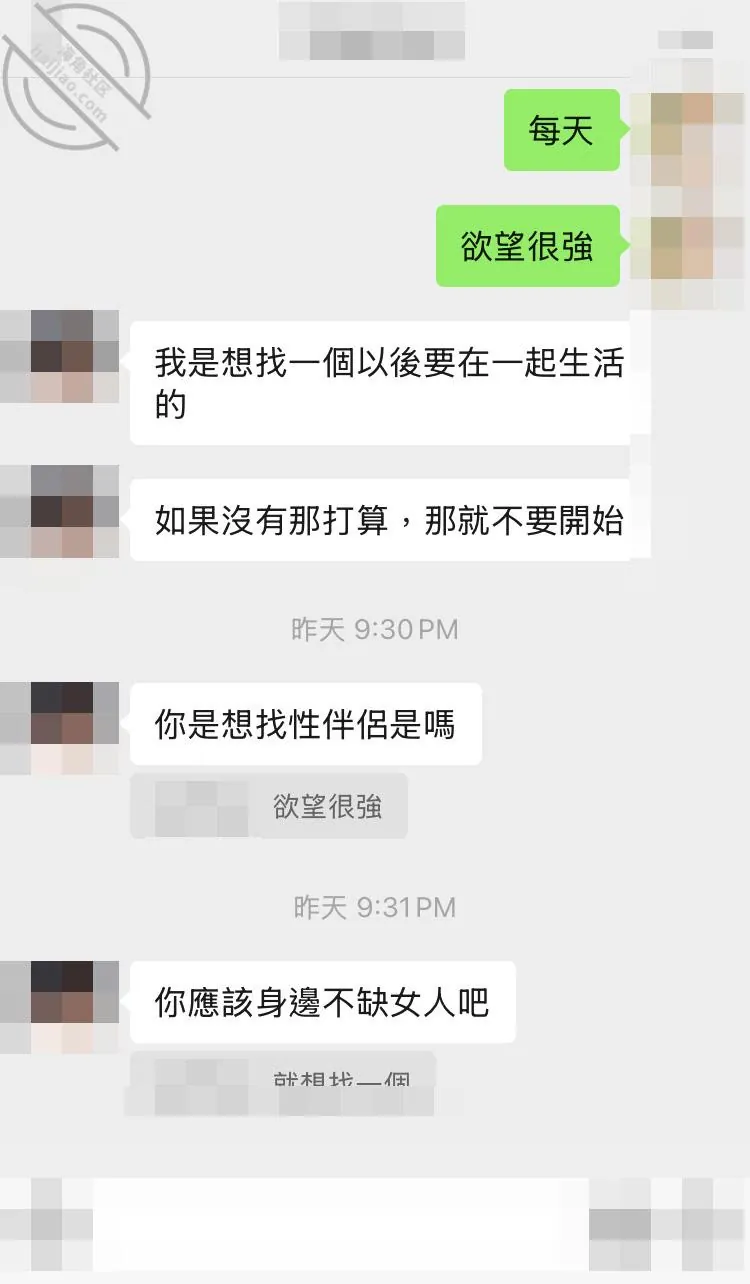Tap the message input field
Screen dimensions: 750x1284
pyautogui.click(x=340, y=1224)
